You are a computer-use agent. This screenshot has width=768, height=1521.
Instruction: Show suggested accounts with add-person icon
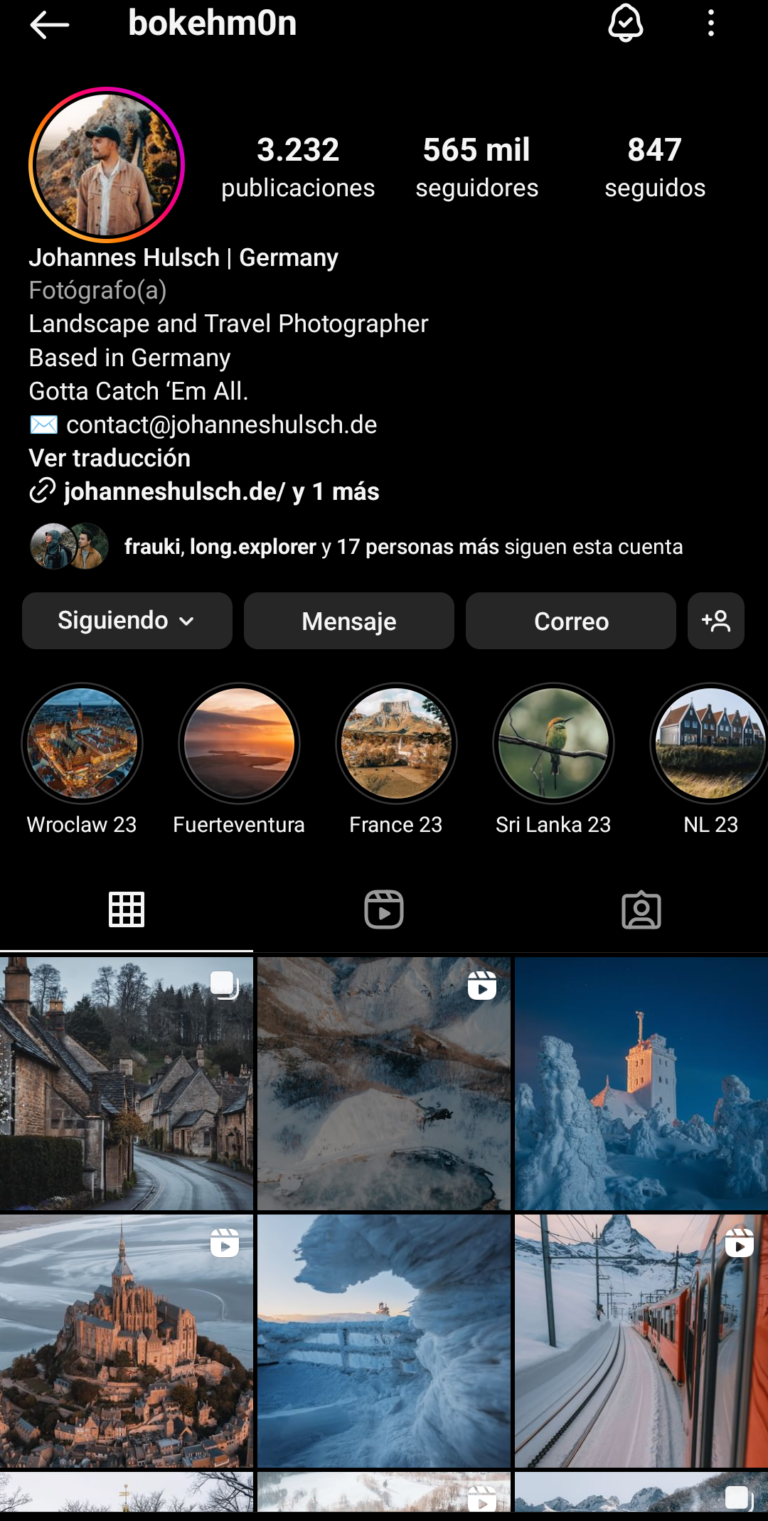(716, 621)
